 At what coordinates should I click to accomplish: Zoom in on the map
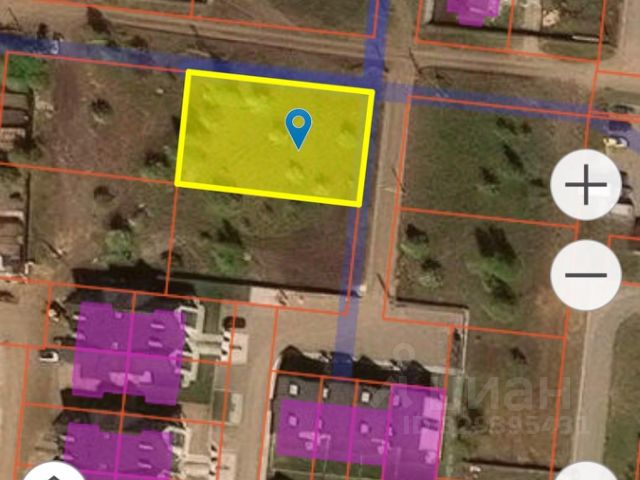pyautogui.click(x=585, y=185)
